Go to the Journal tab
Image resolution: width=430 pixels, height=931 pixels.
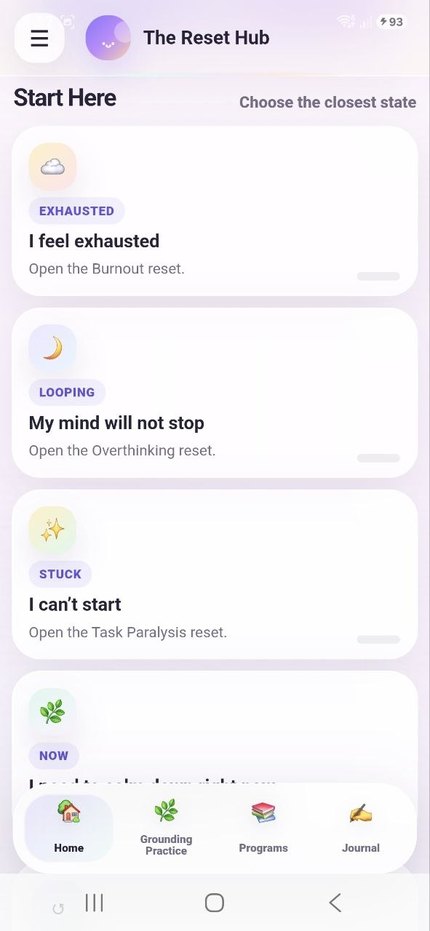click(361, 828)
